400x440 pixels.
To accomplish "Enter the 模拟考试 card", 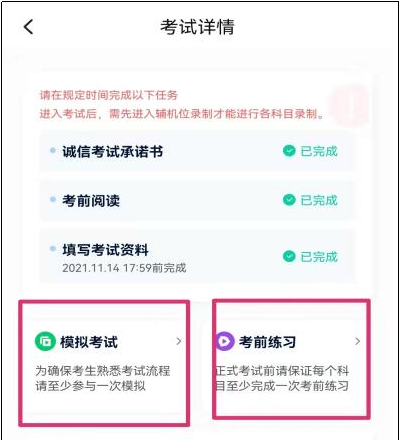I will click(104, 363).
